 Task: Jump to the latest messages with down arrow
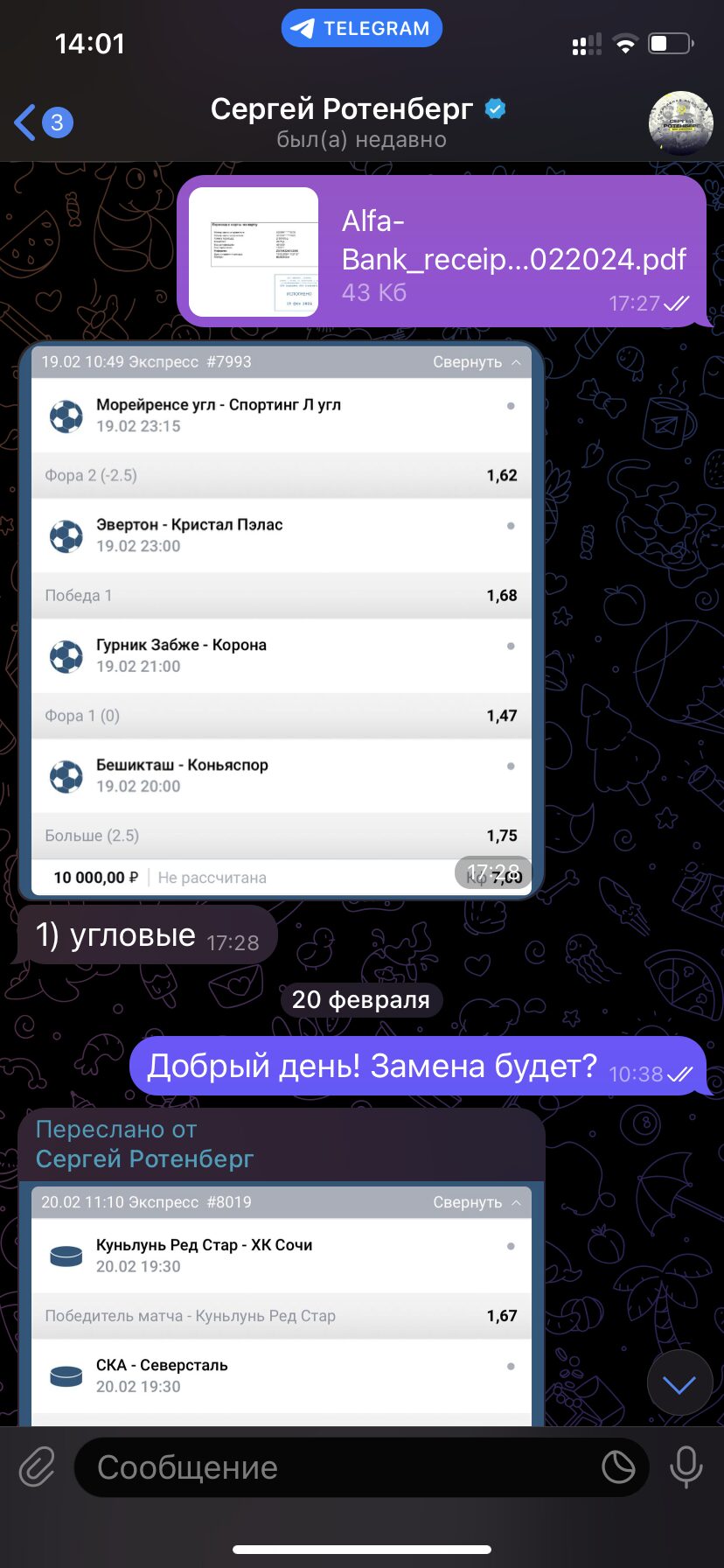[679, 1383]
